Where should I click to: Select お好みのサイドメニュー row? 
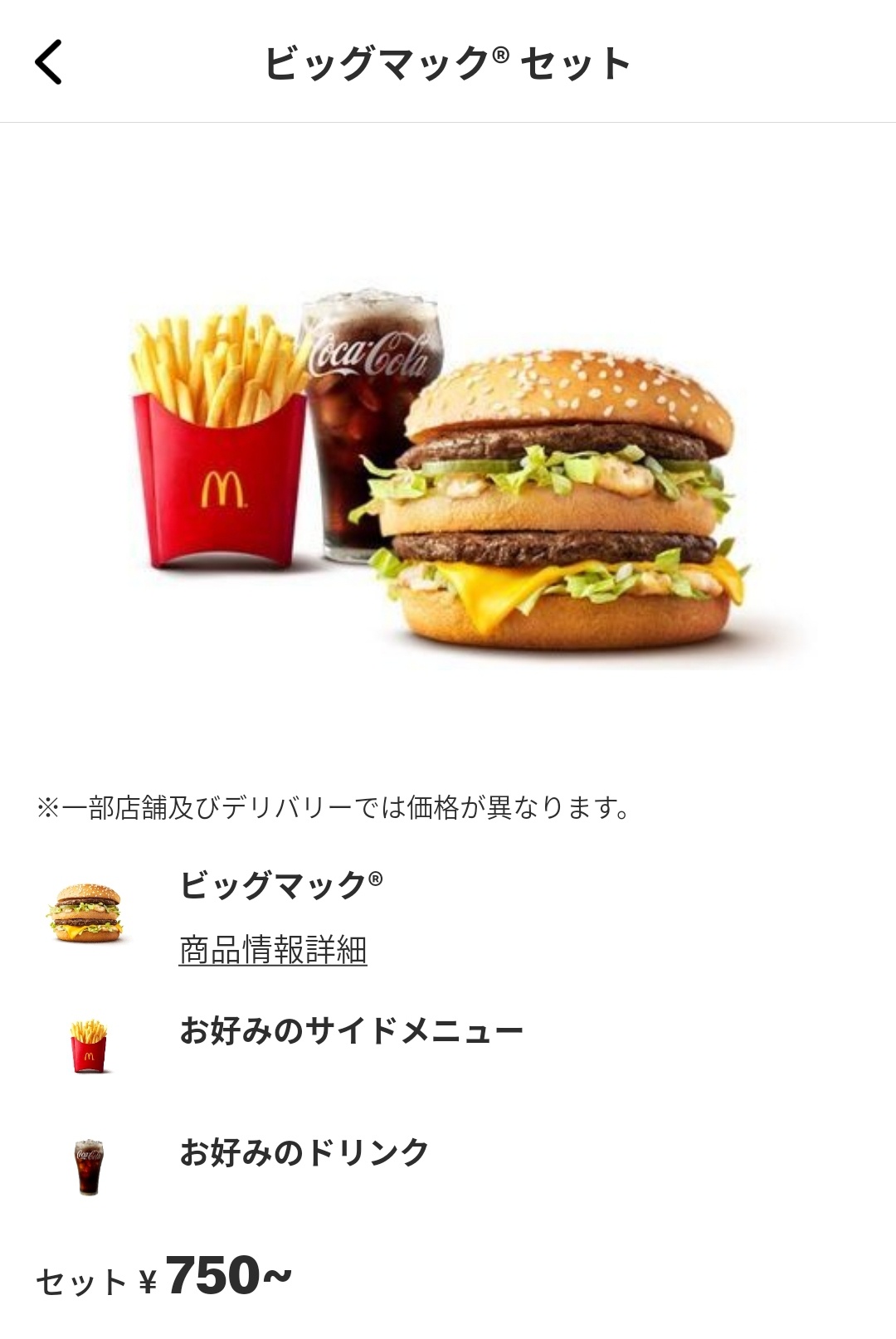351,1031
